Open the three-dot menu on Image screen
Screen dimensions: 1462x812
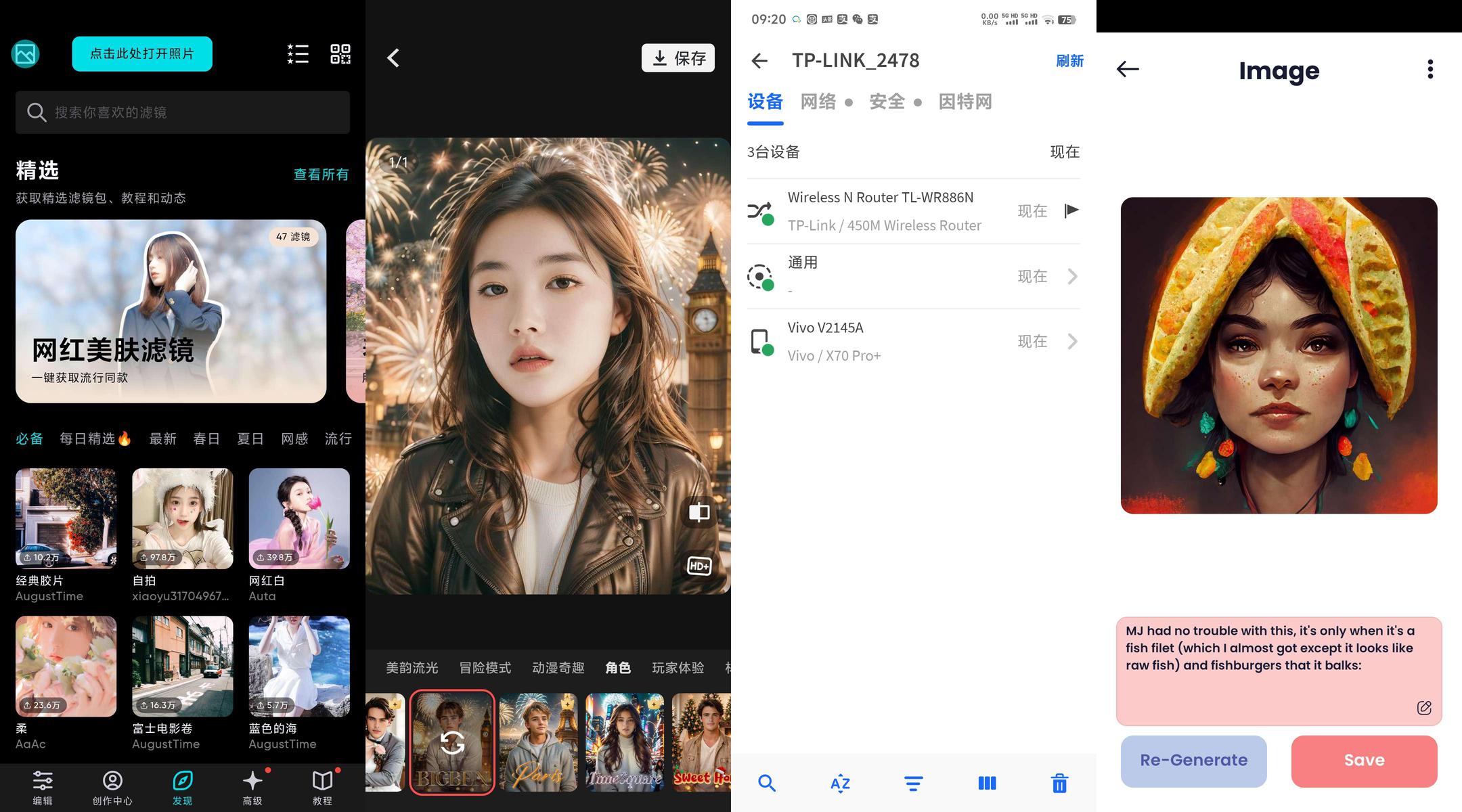pos(1430,69)
